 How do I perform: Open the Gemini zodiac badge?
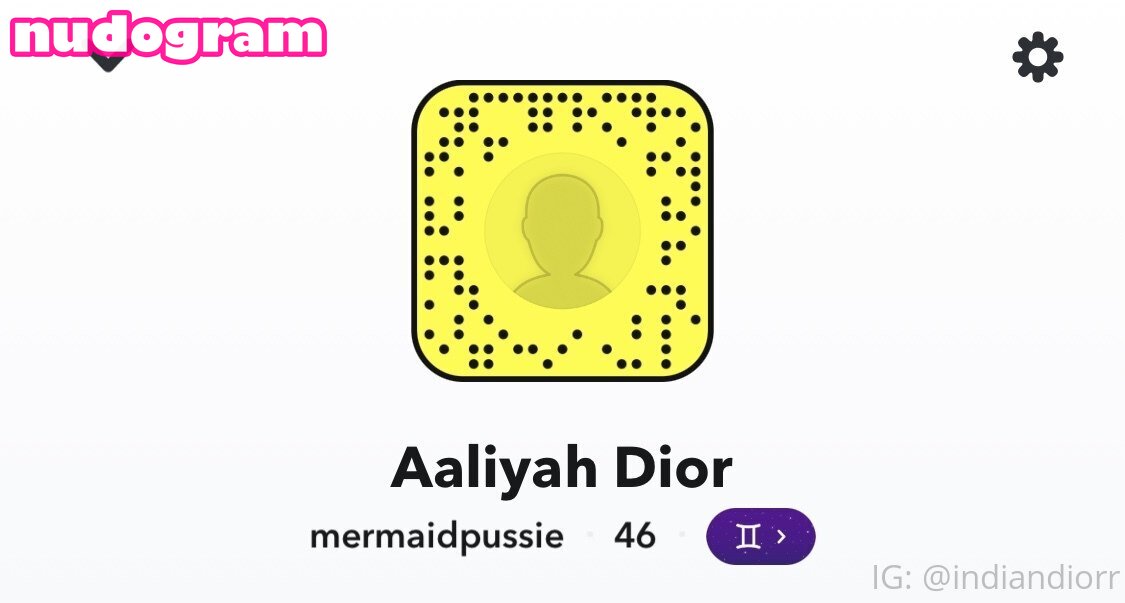coord(761,537)
